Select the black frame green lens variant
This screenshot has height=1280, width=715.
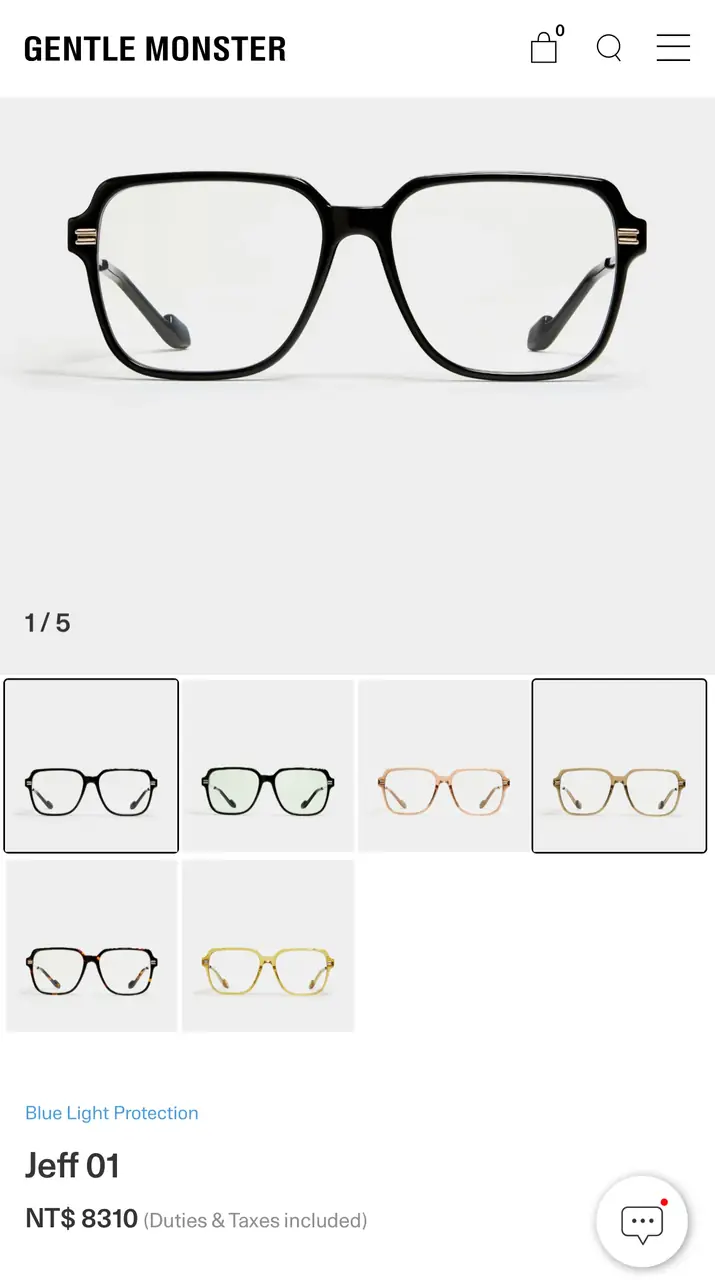[268, 766]
